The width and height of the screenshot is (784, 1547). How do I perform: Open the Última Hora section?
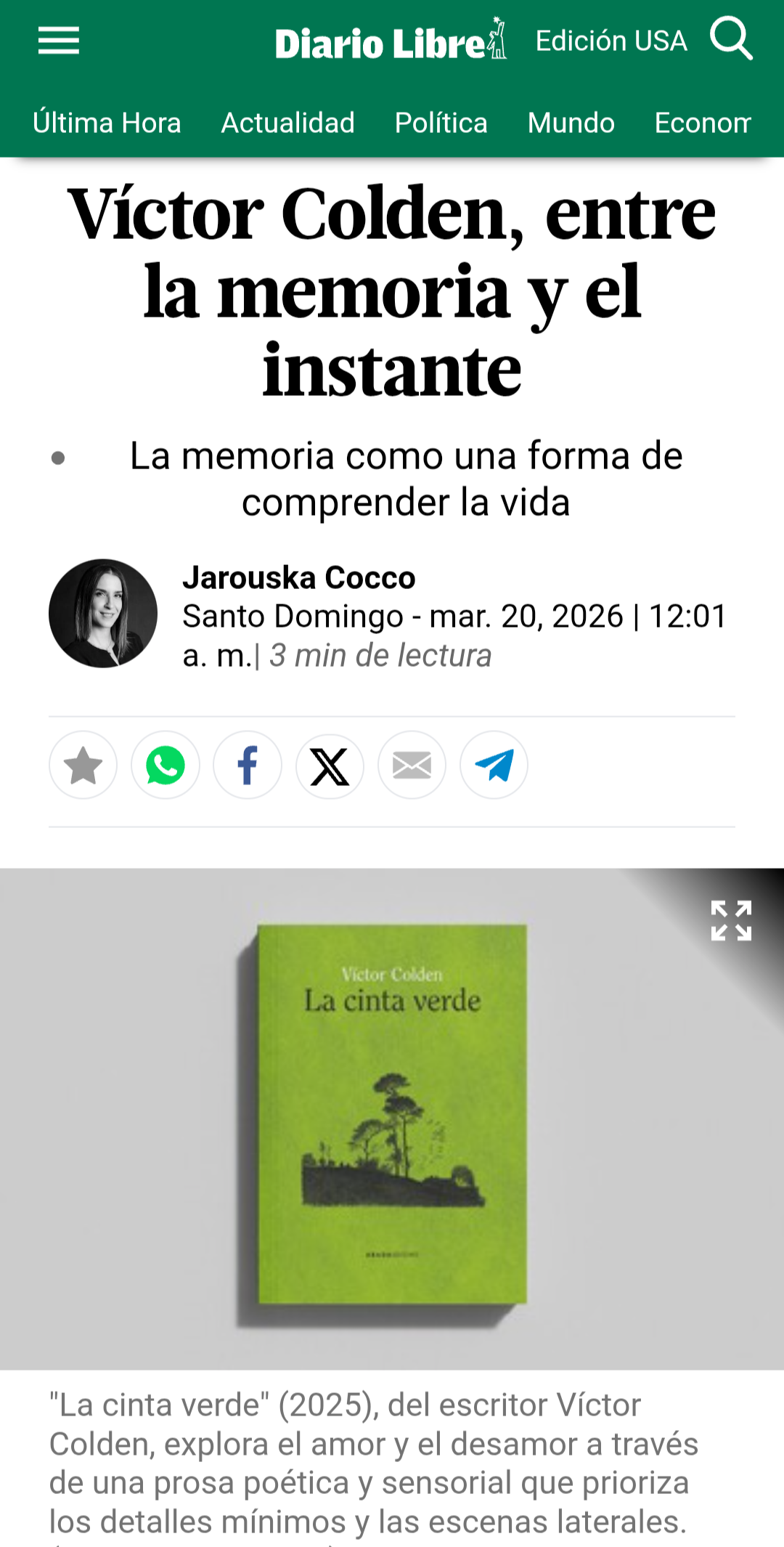click(107, 123)
